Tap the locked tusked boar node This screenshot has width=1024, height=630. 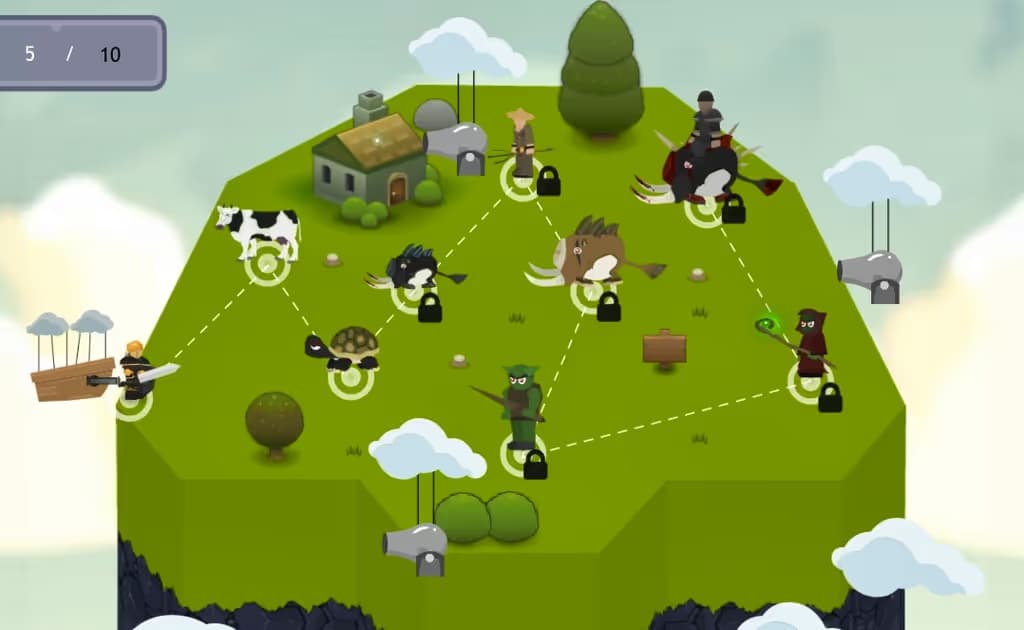coord(591,295)
